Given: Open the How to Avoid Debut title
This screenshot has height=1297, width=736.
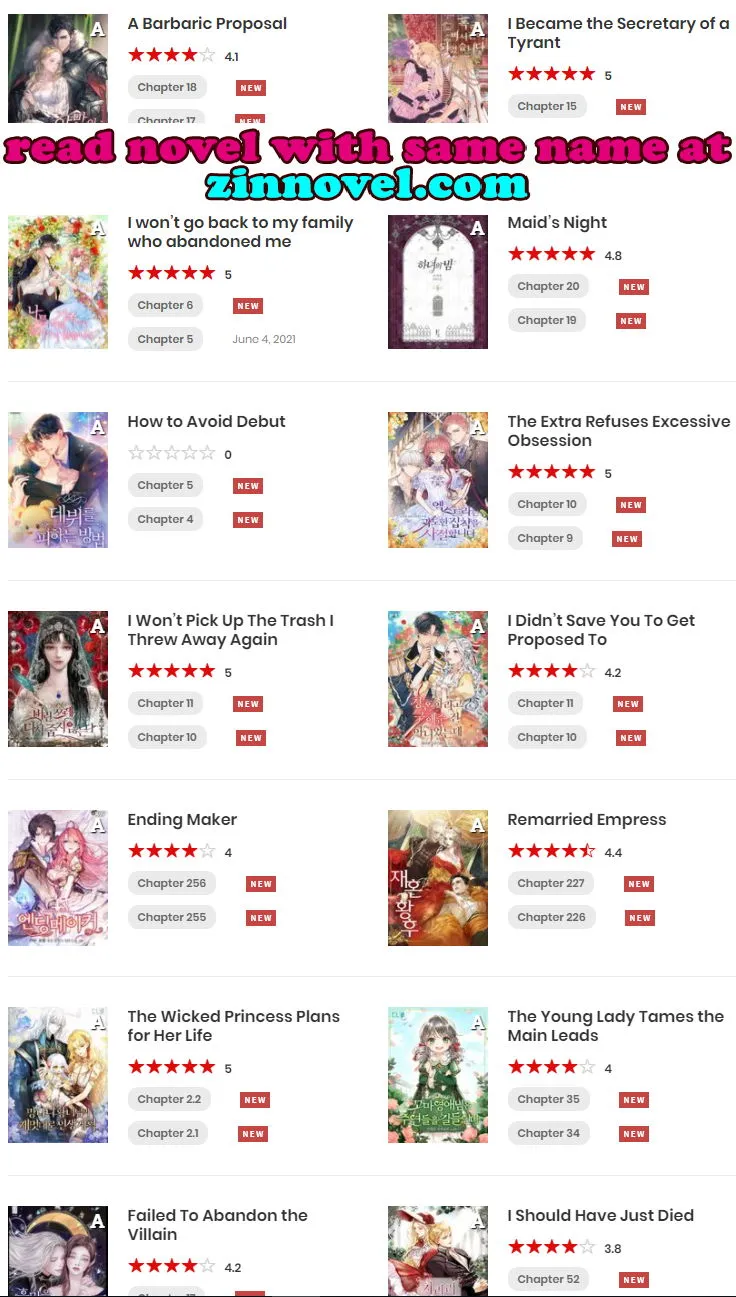Looking at the screenshot, I should click(206, 421).
